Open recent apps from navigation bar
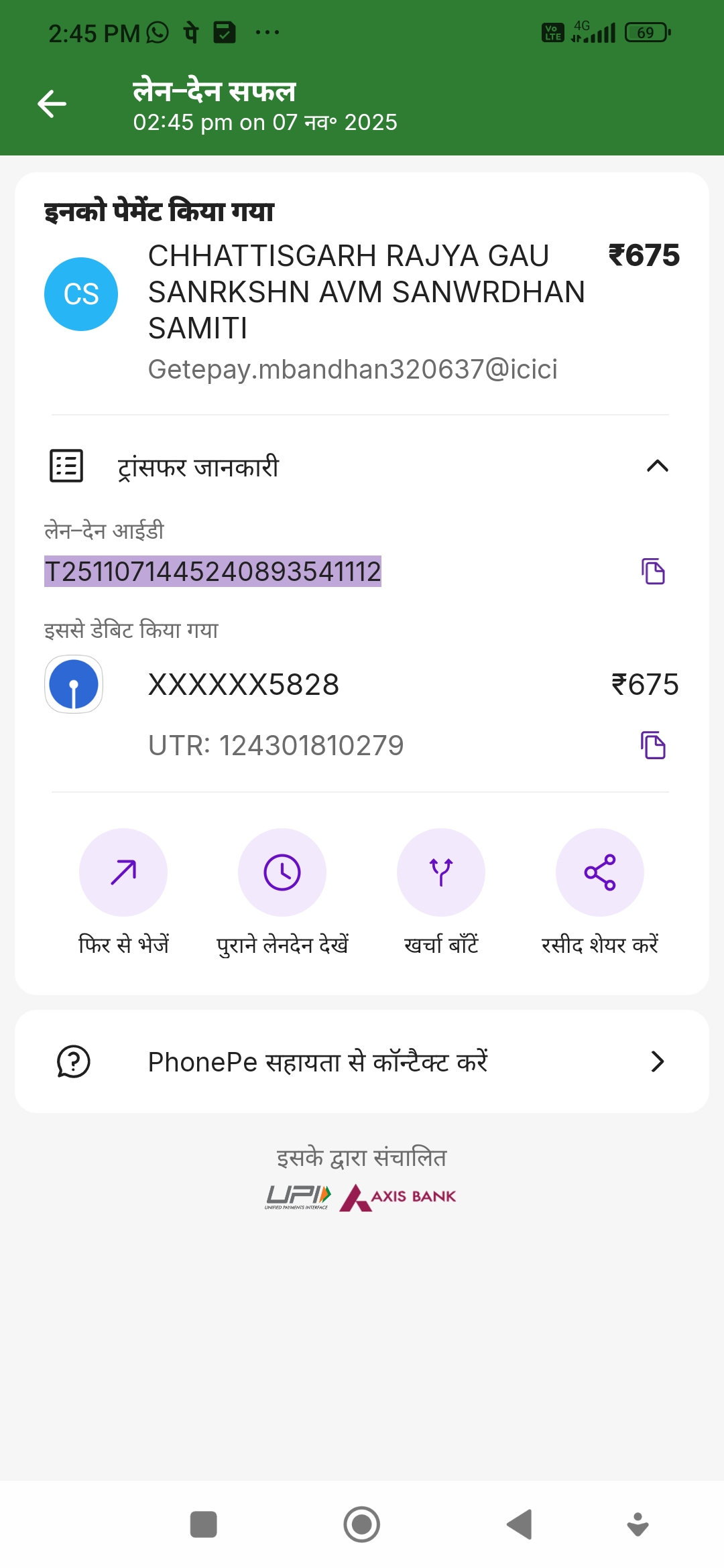This screenshot has height=1568, width=724. pos(204,1524)
